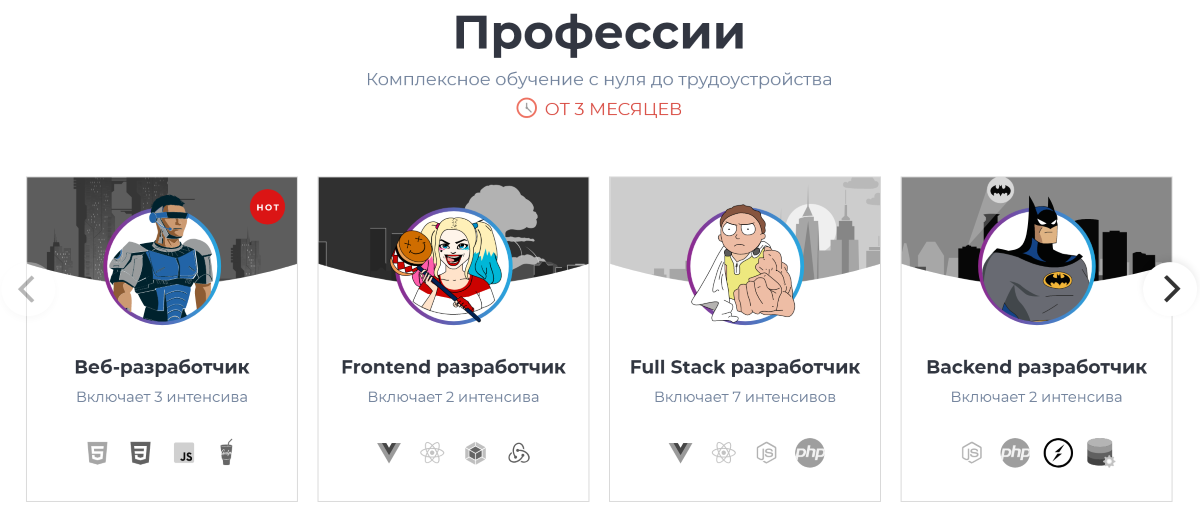Go to the next carousel slide
Image resolution: width=1200 pixels, height=524 pixels.
[x=1171, y=289]
